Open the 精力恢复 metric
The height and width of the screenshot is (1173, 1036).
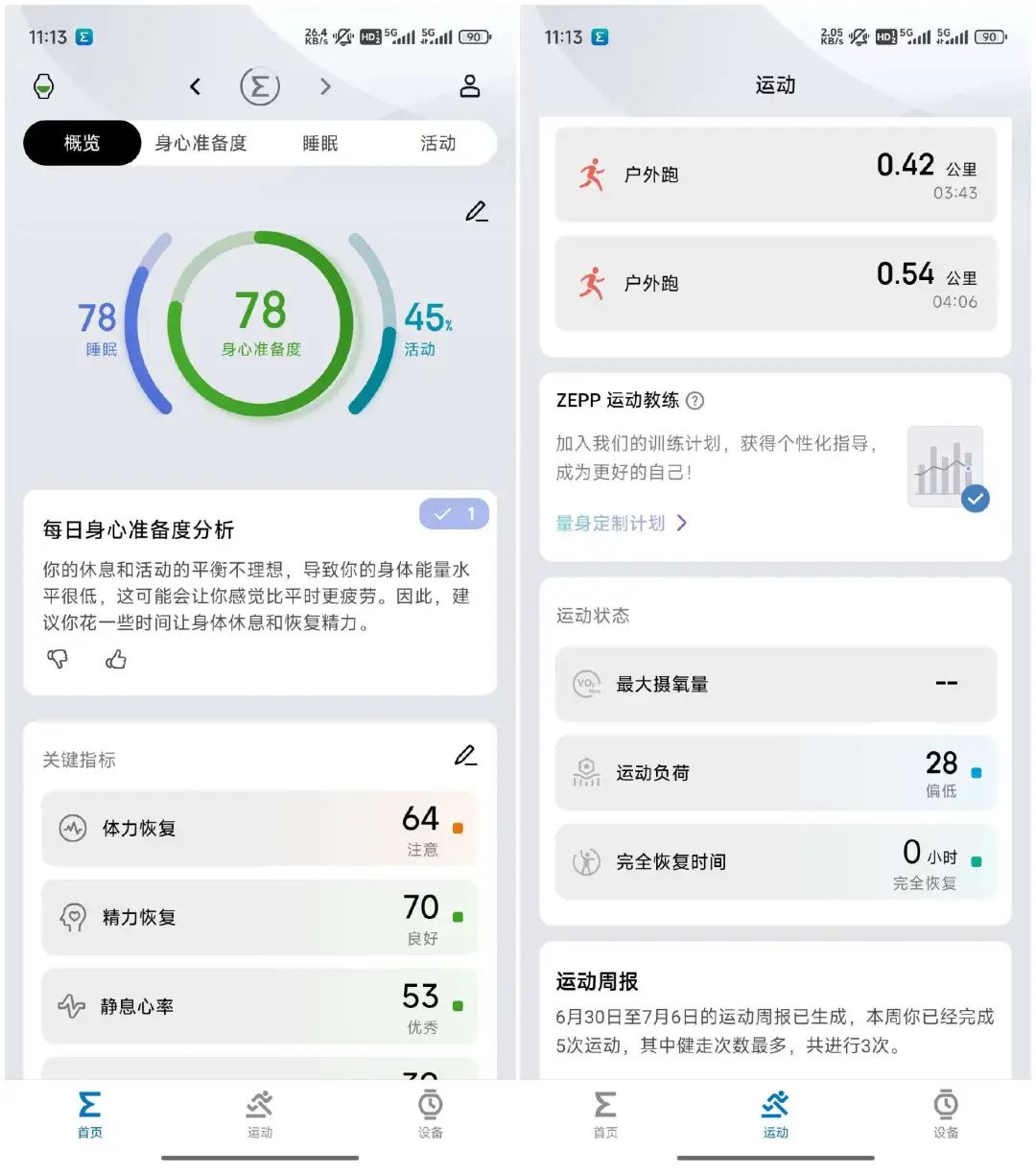click(259, 918)
